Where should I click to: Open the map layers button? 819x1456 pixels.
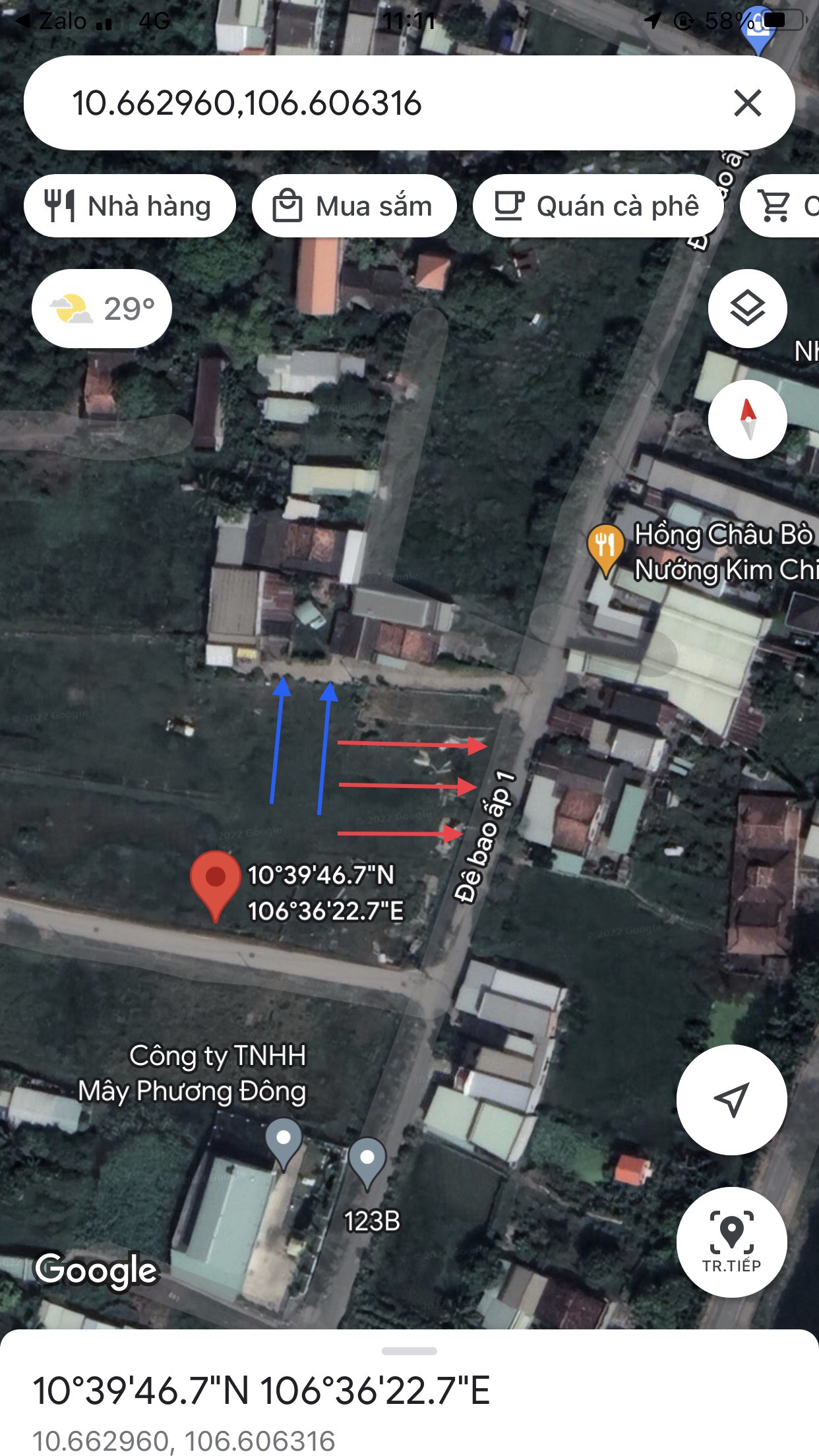[x=747, y=309]
